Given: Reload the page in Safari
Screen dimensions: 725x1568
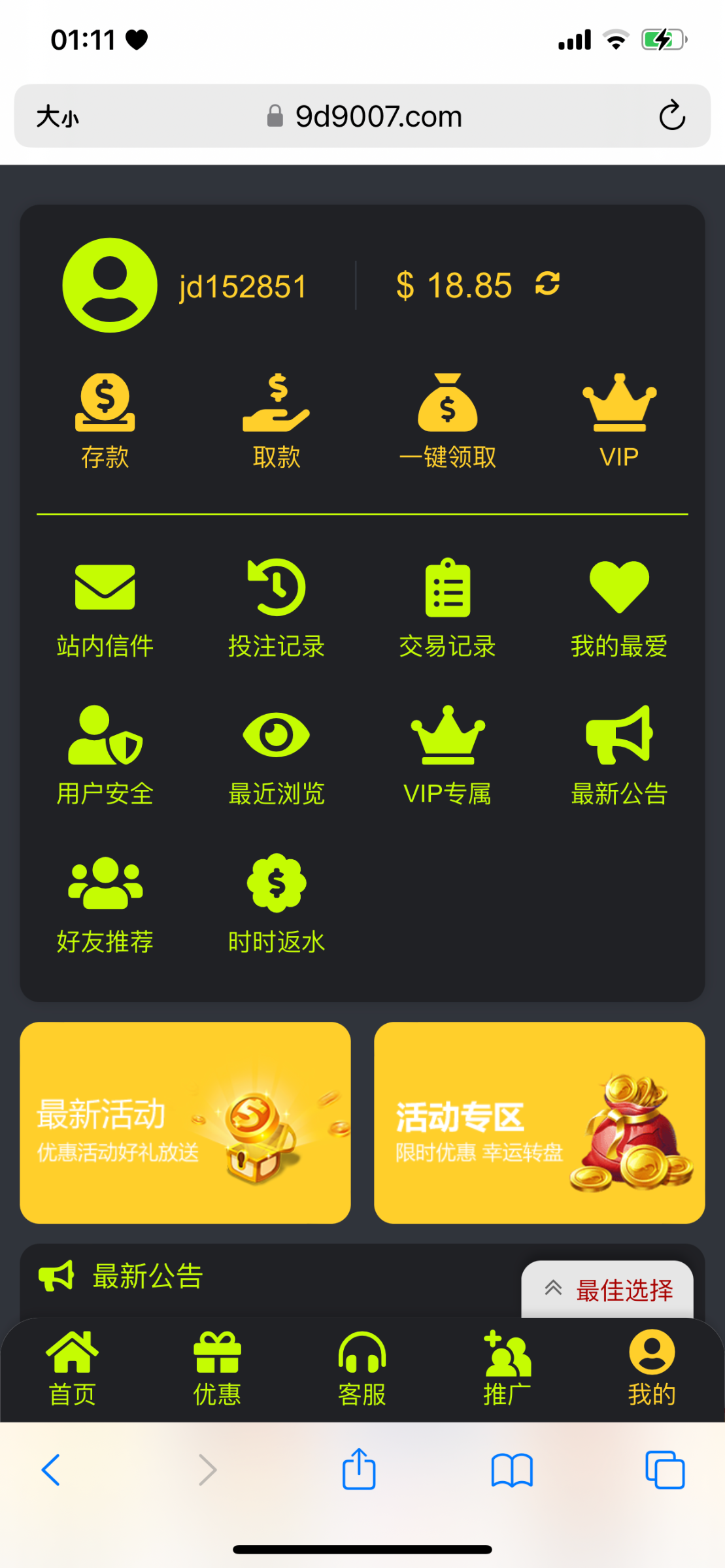Looking at the screenshot, I should coord(671,116).
